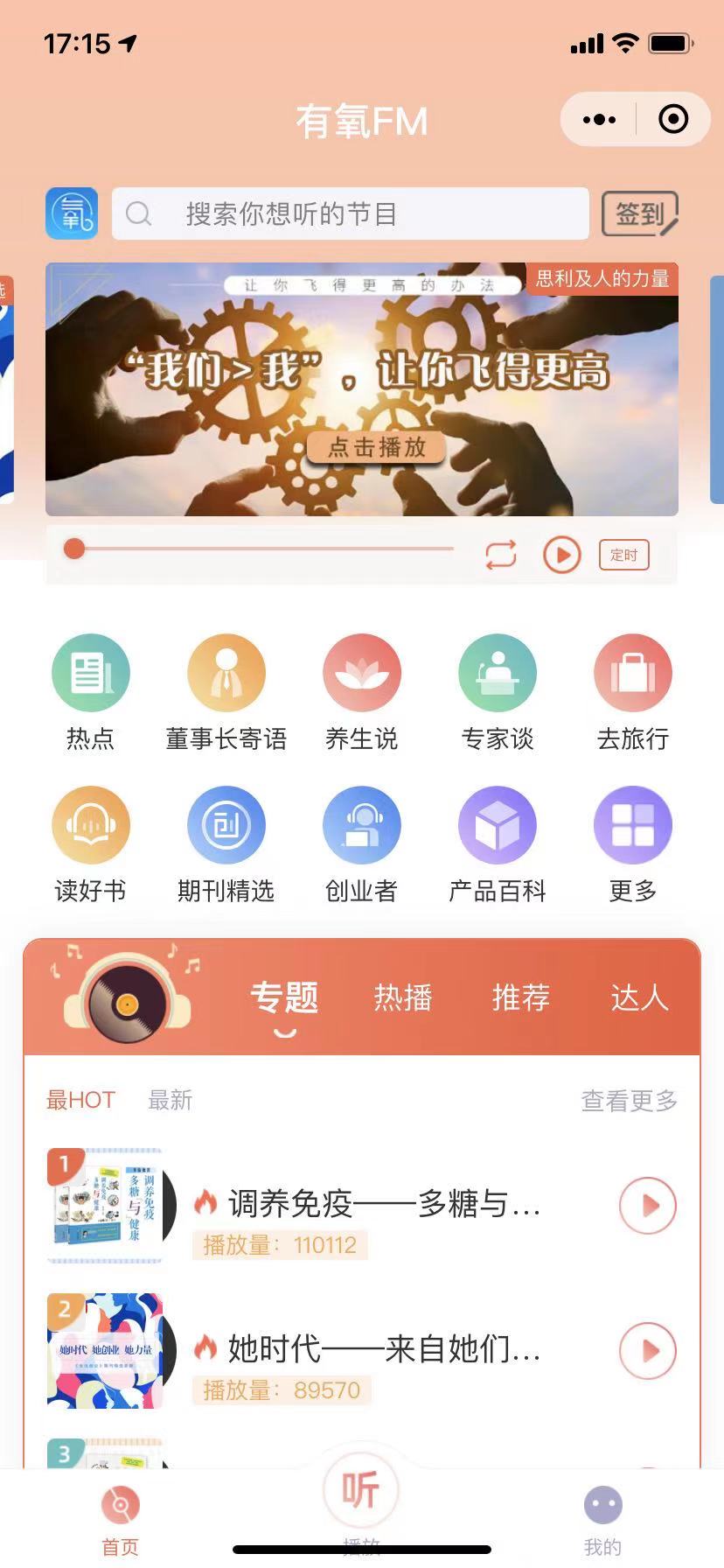Tap the search box for programs

point(350,213)
